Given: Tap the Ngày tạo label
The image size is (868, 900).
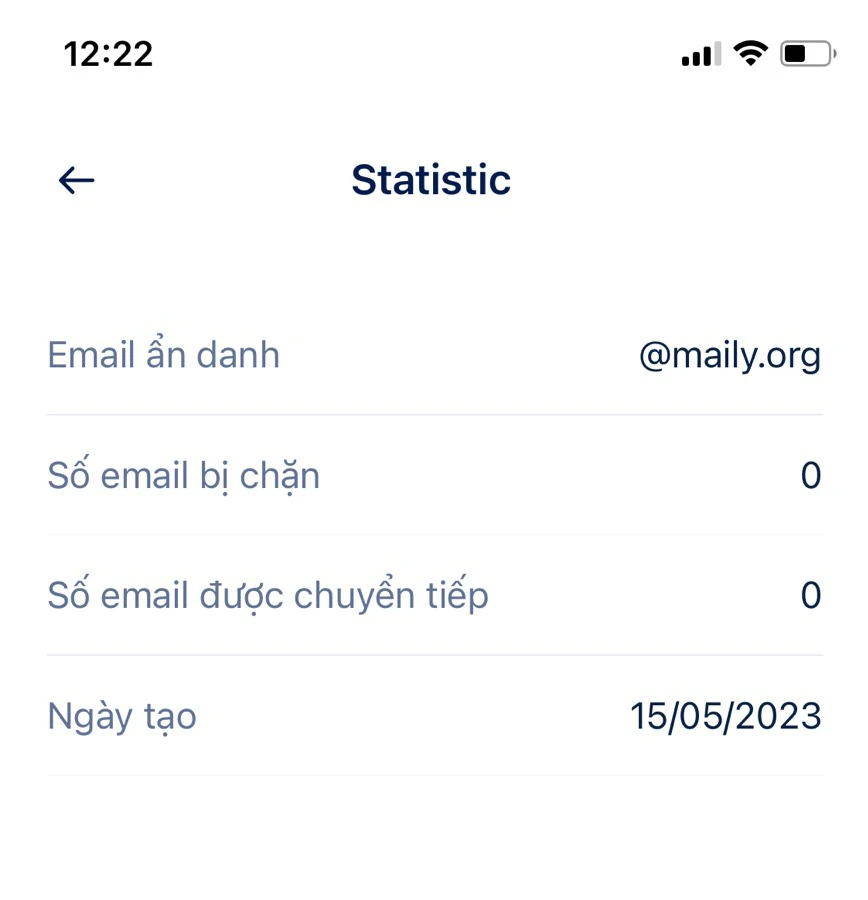Looking at the screenshot, I should [121, 716].
